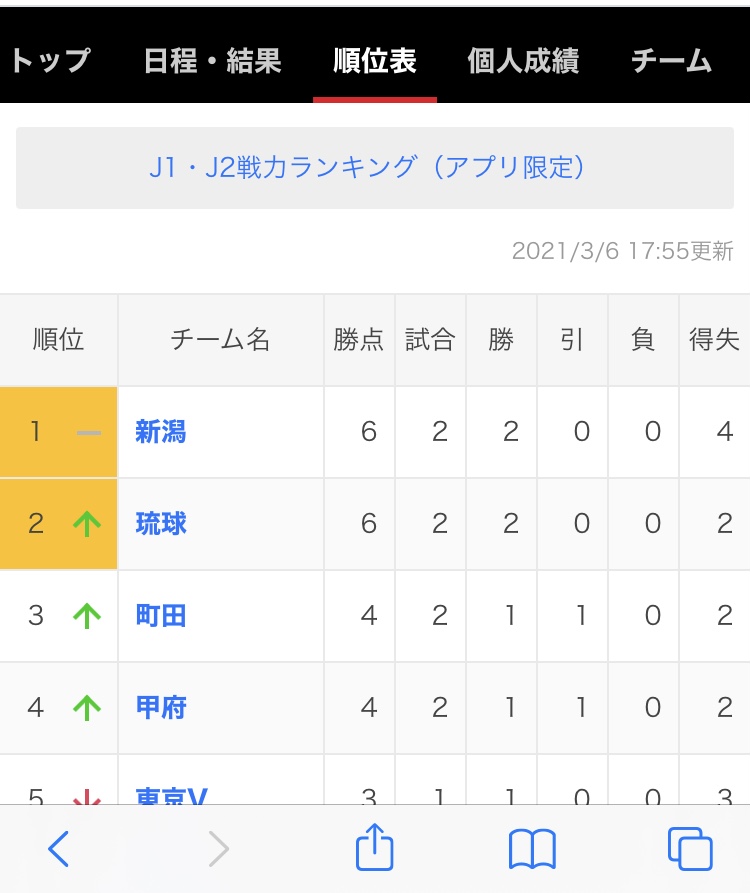Image resolution: width=750 pixels, height=893 pixels.
Task: View the 町田 team link
Action: tap(161, 616)
